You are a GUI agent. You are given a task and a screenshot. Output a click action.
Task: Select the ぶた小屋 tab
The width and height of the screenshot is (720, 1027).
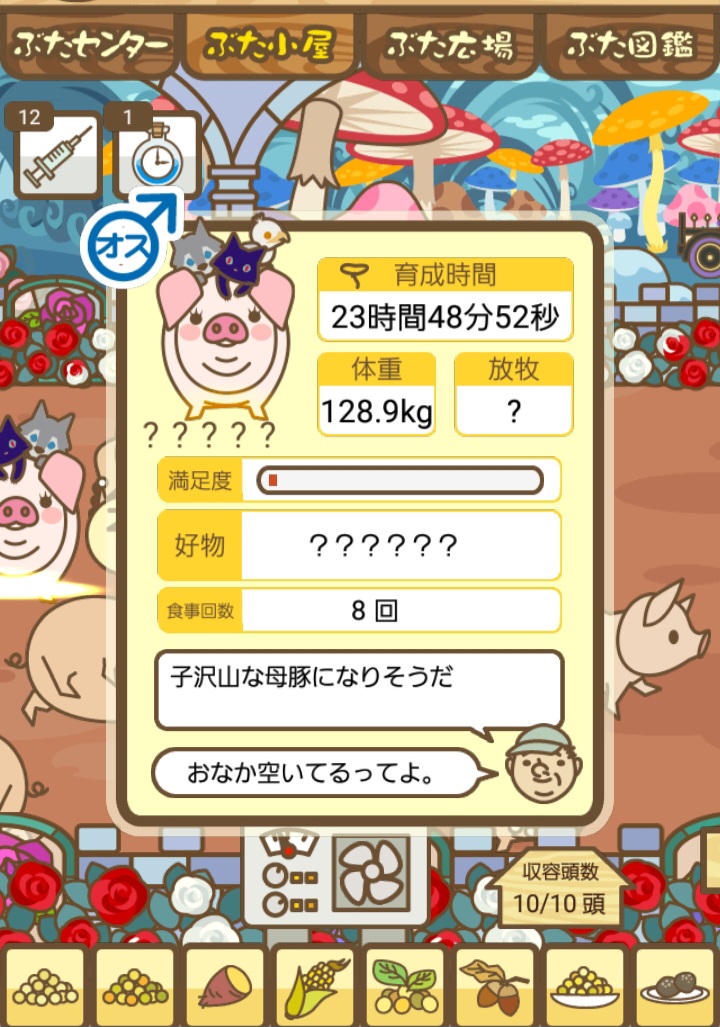point(268,45)
